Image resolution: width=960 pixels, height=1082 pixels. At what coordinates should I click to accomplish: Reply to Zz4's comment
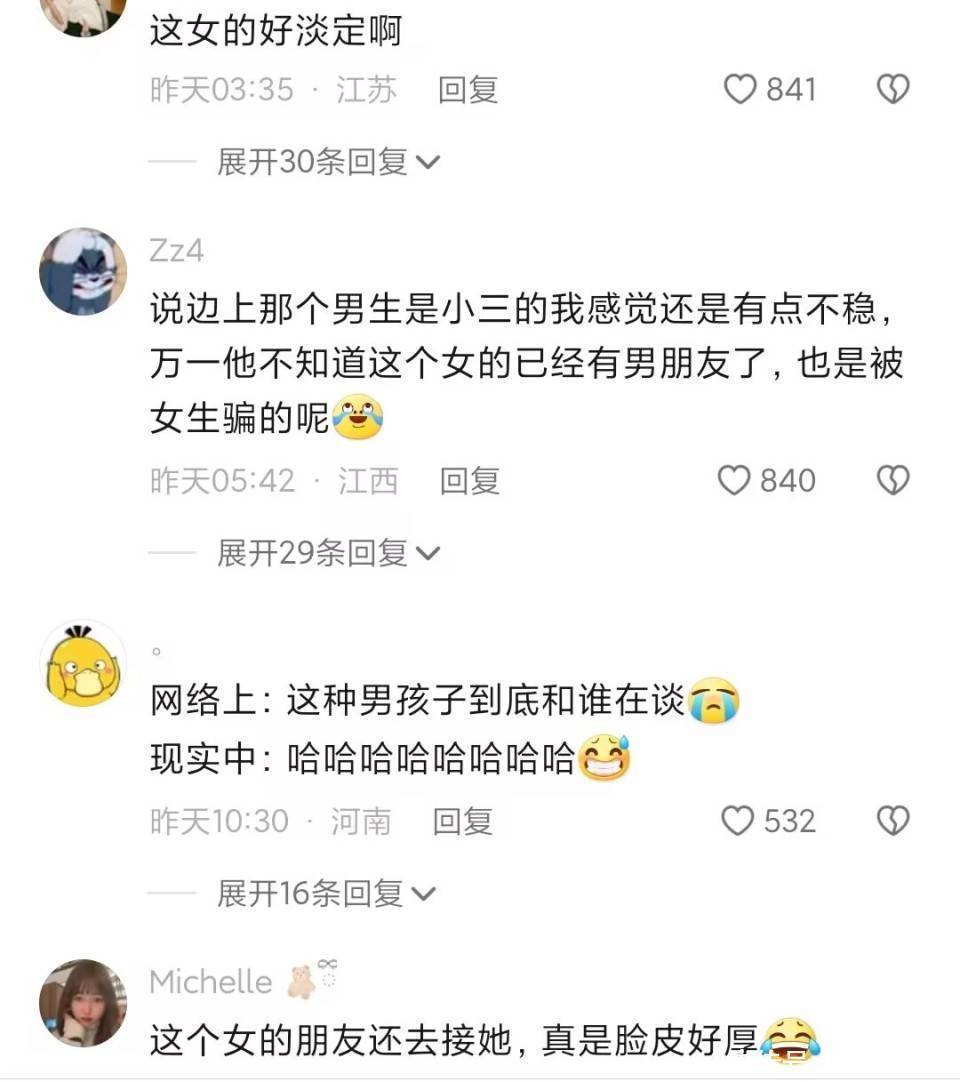[469, 481]
